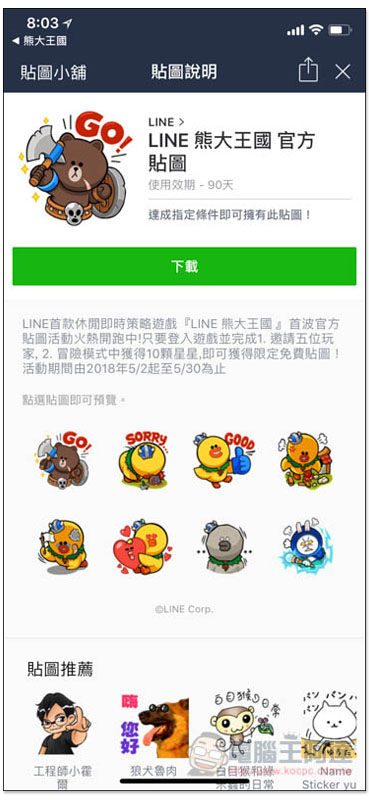Preview the stone statue sticker
This screenshot has height=800, width=369.
click(223, 548)
